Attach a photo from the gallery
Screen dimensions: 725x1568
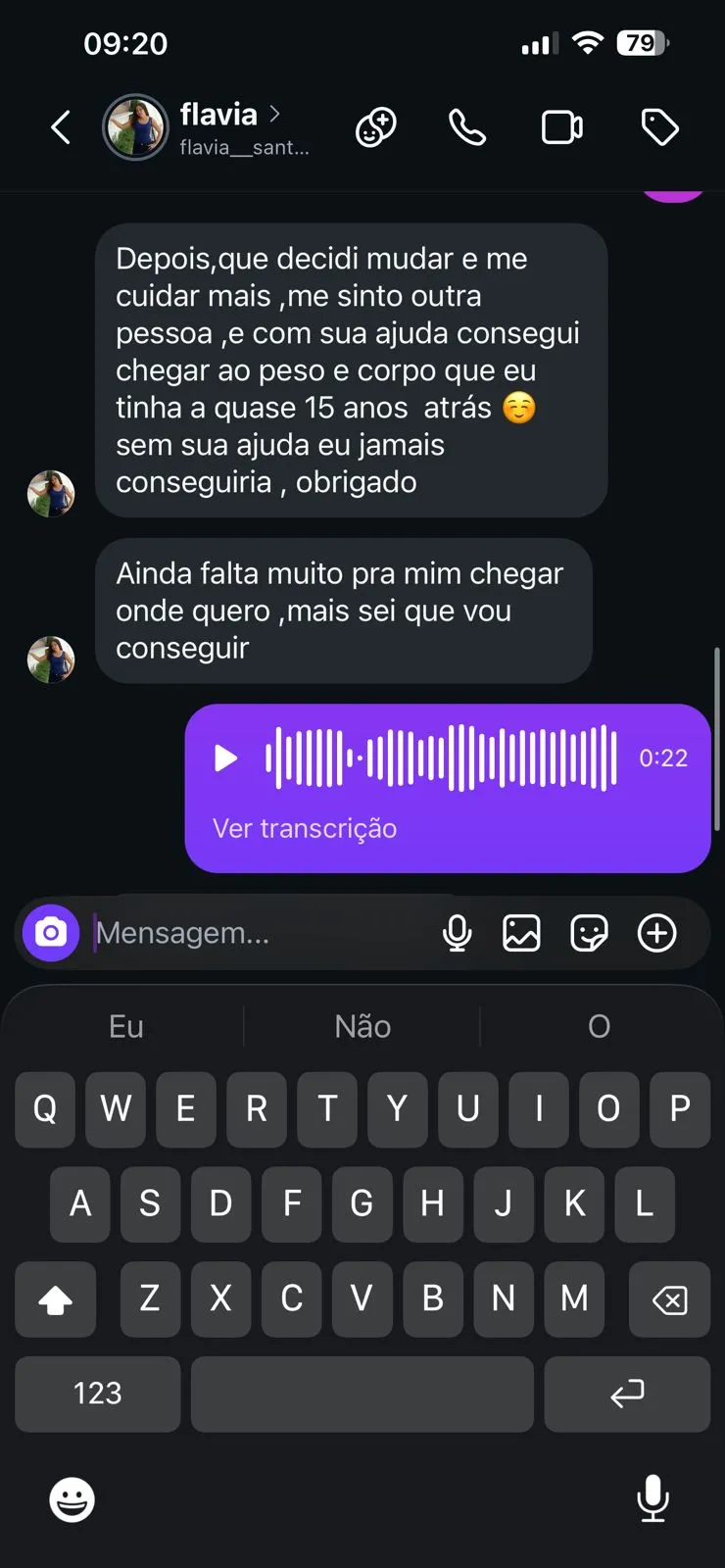tap(521, 933)
